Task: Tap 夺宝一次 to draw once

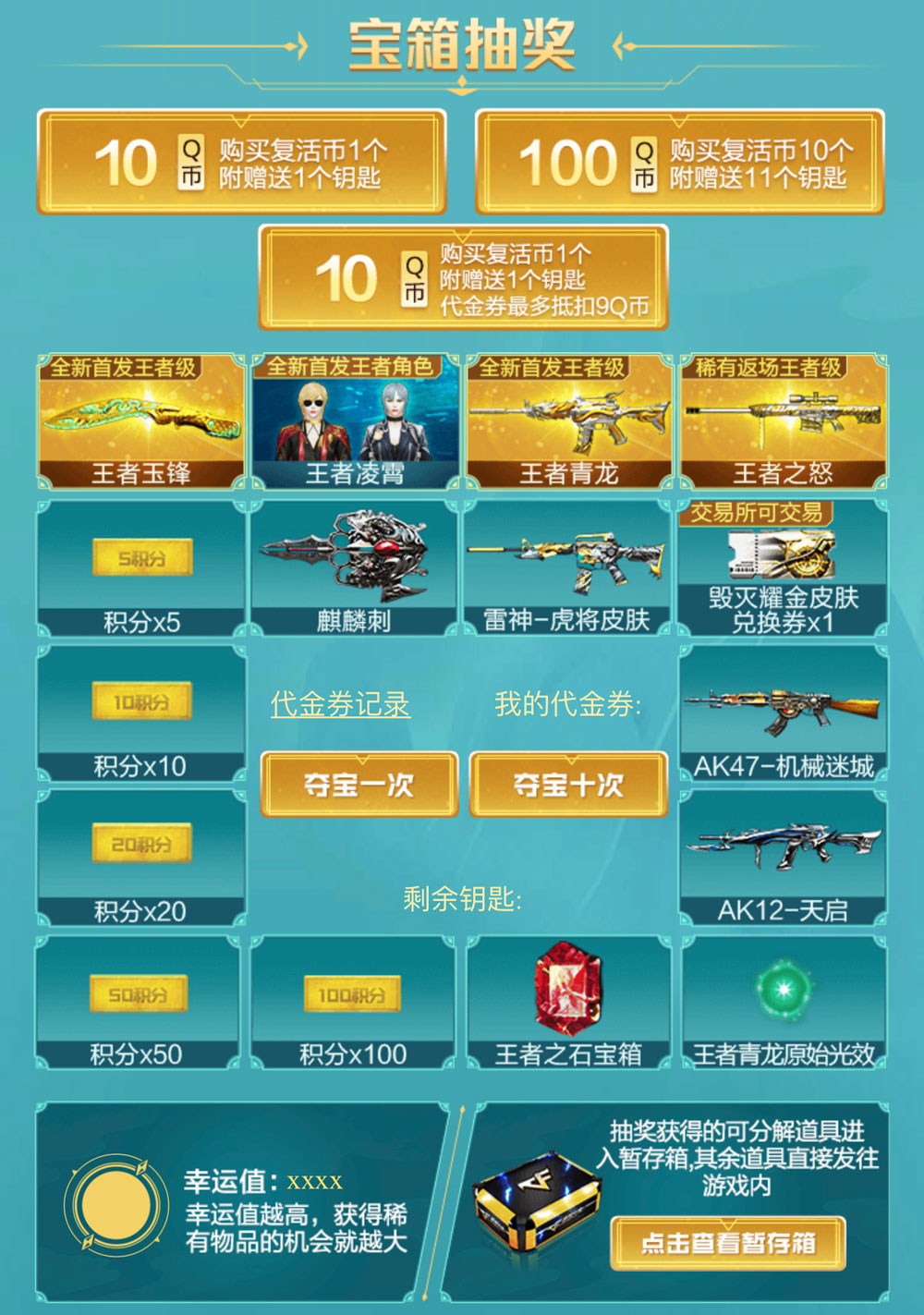Action: coord(359,785)
